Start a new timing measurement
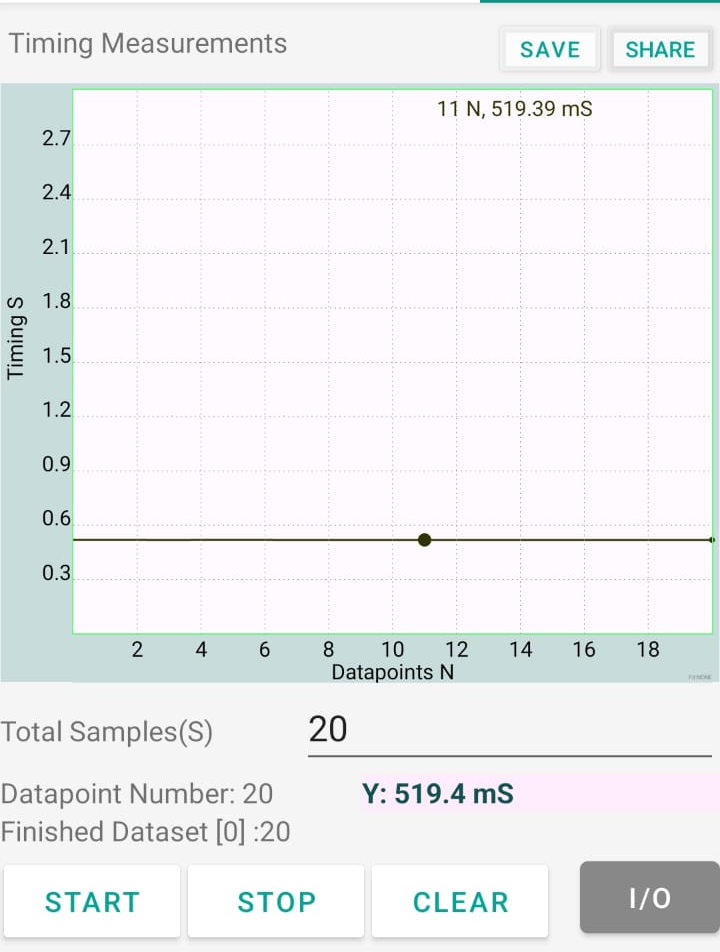Image resolution: width=720 pixels, height=952 pixels. coord(92,901)
